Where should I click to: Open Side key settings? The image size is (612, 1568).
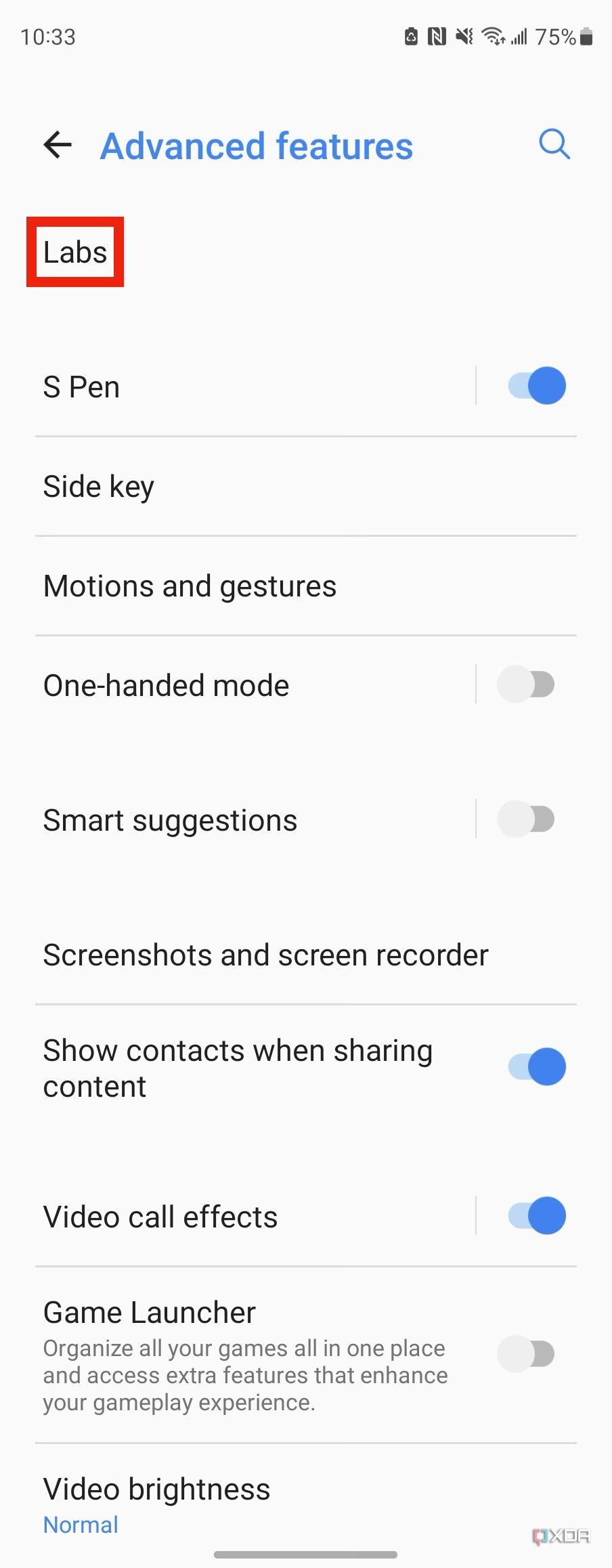click(98, 485)
